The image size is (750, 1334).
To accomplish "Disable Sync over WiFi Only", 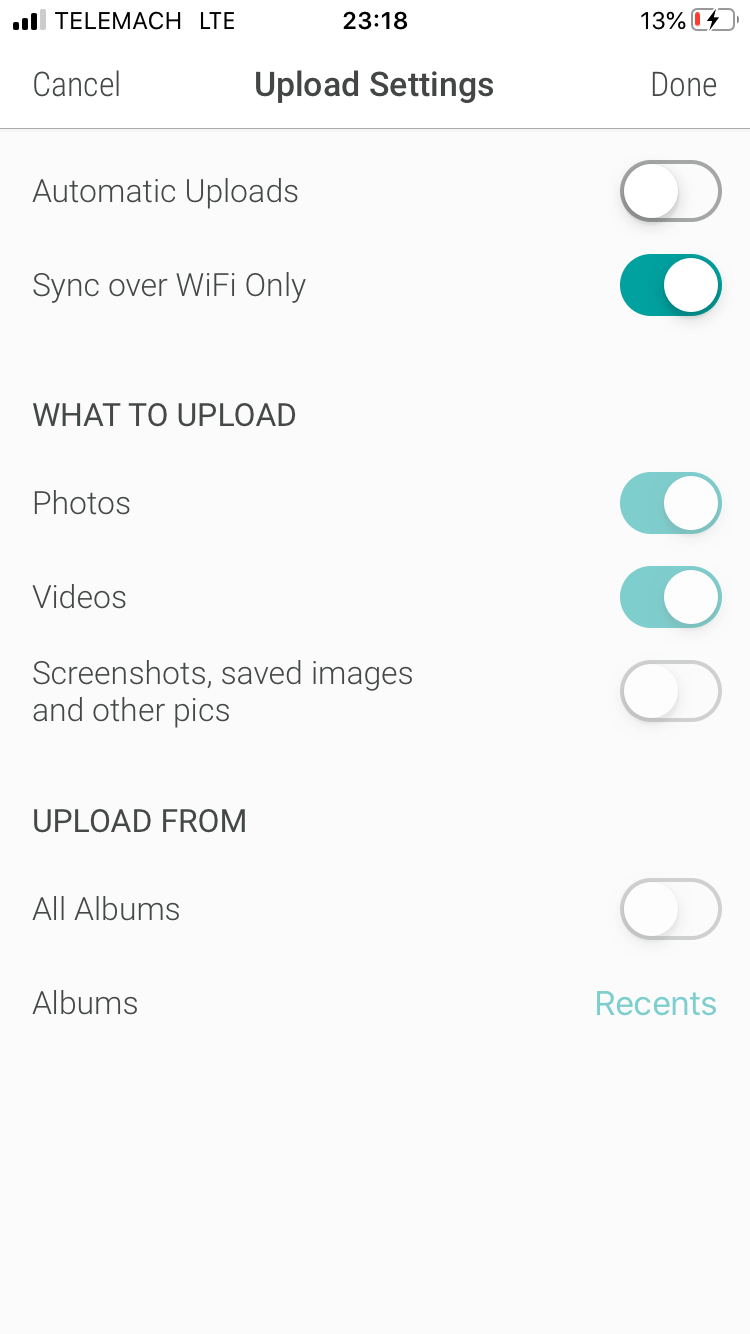I will [670, 285].
